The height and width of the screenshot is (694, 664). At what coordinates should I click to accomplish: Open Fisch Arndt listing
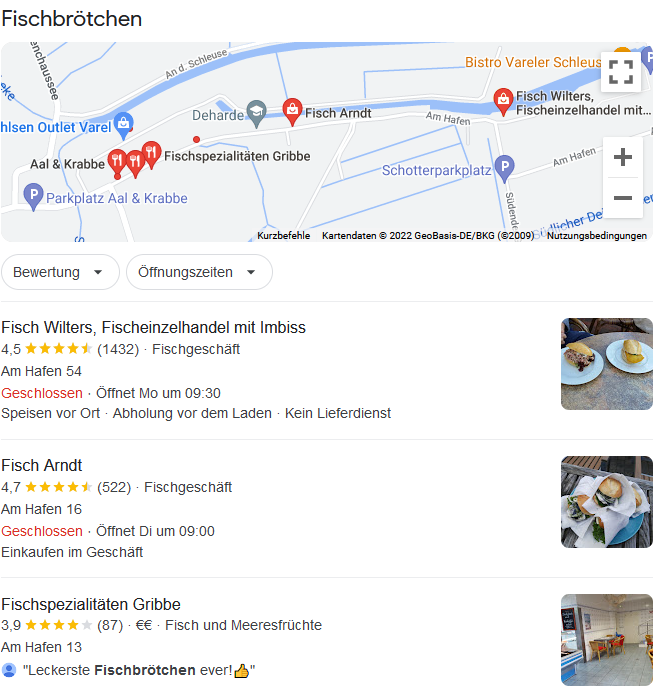(42, 465)
